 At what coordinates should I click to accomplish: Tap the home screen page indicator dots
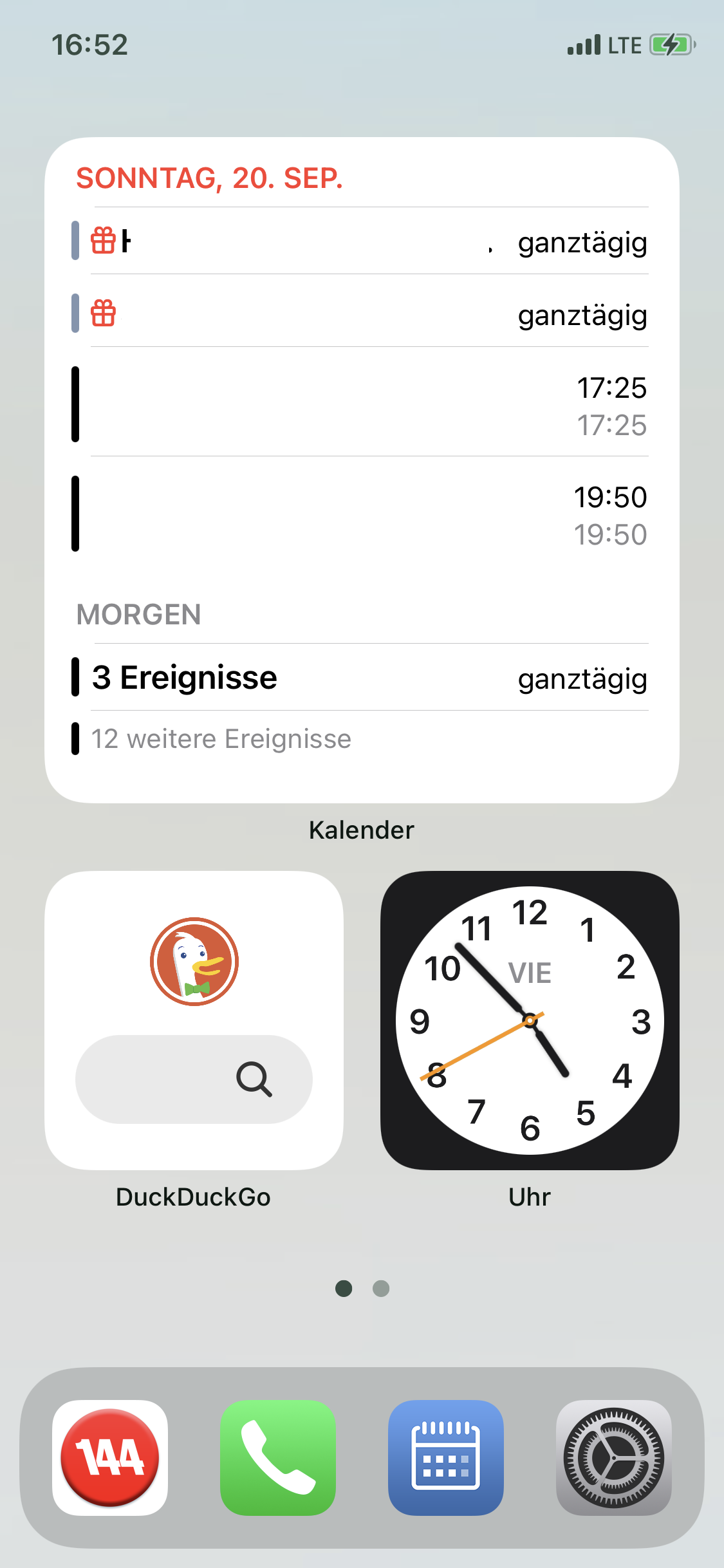(x=362, y=1288)
